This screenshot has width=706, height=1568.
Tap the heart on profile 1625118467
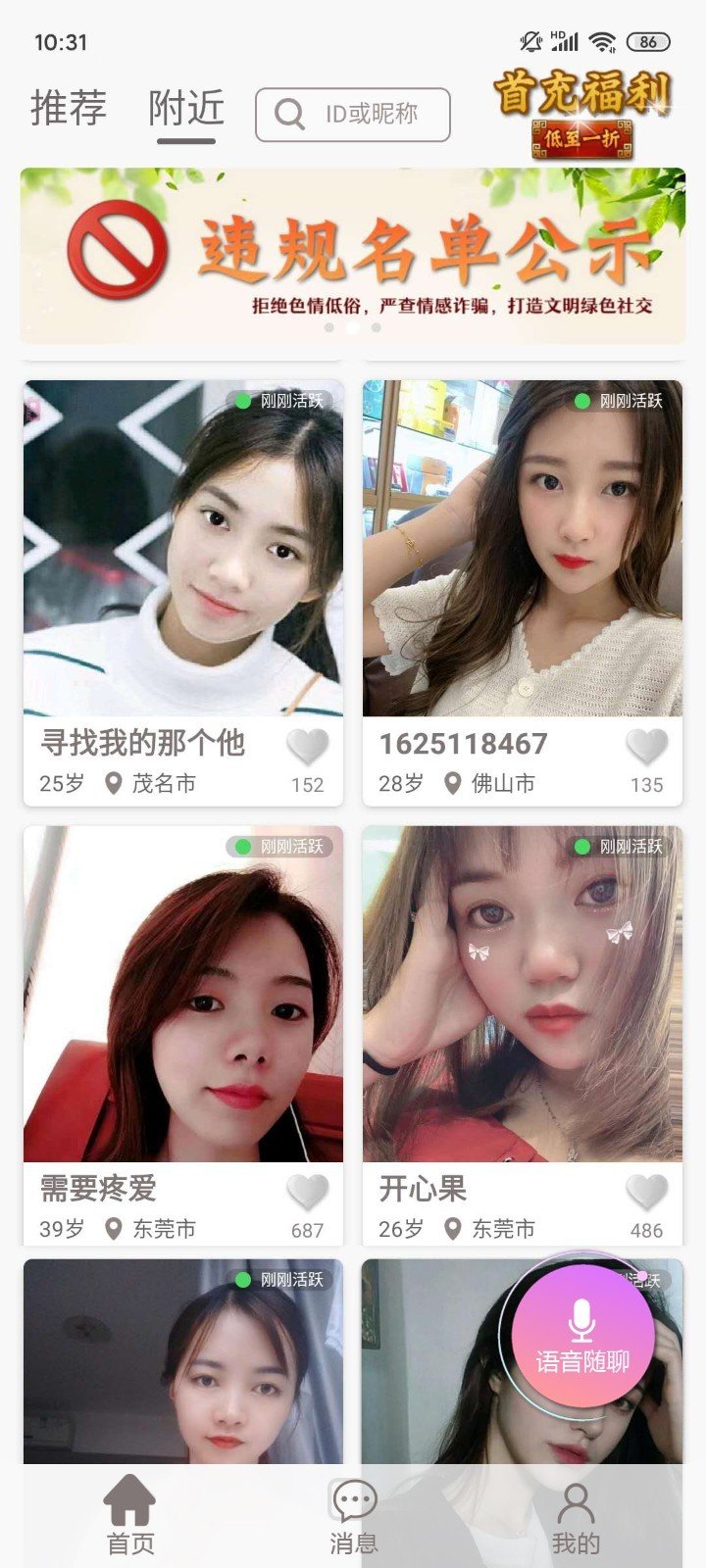[x=647, y=745]
